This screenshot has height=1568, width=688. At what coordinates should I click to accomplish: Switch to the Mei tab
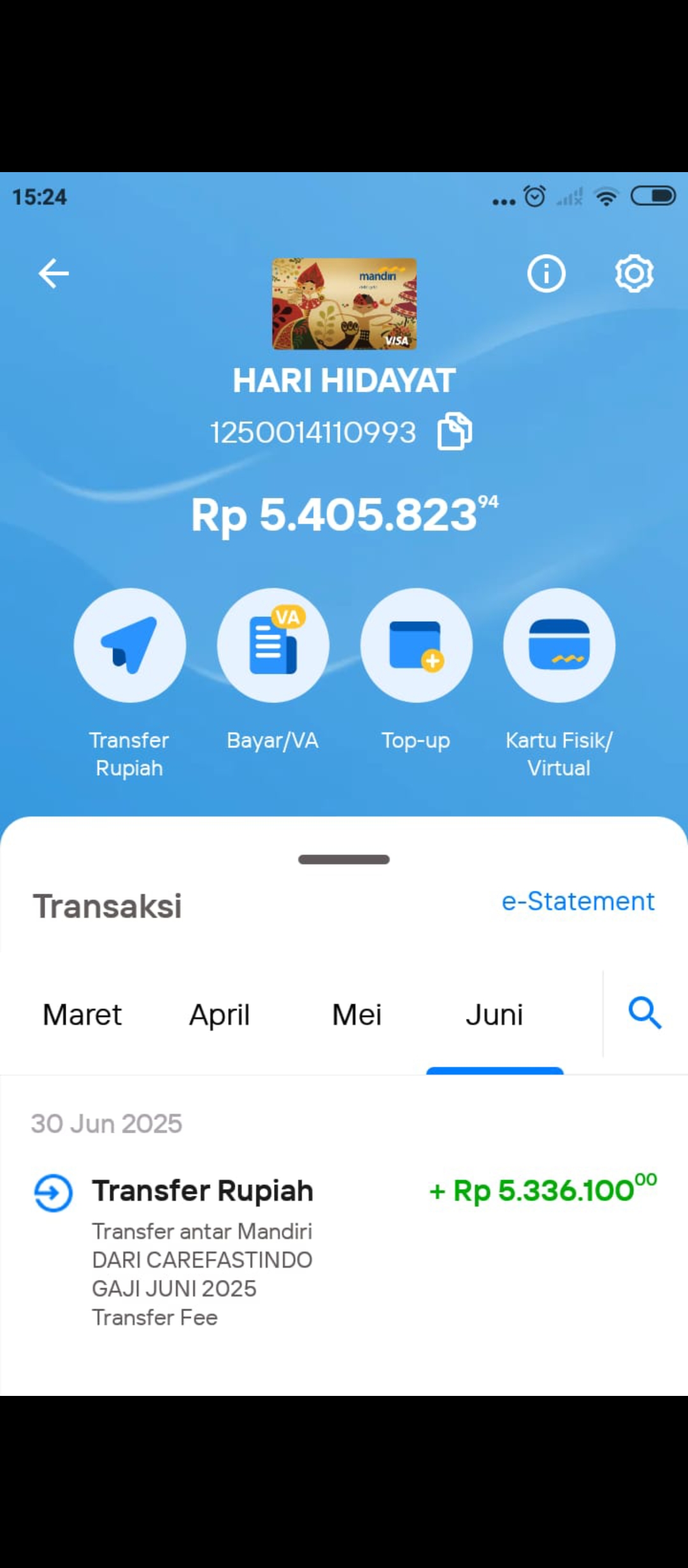tap(357, 1014)
